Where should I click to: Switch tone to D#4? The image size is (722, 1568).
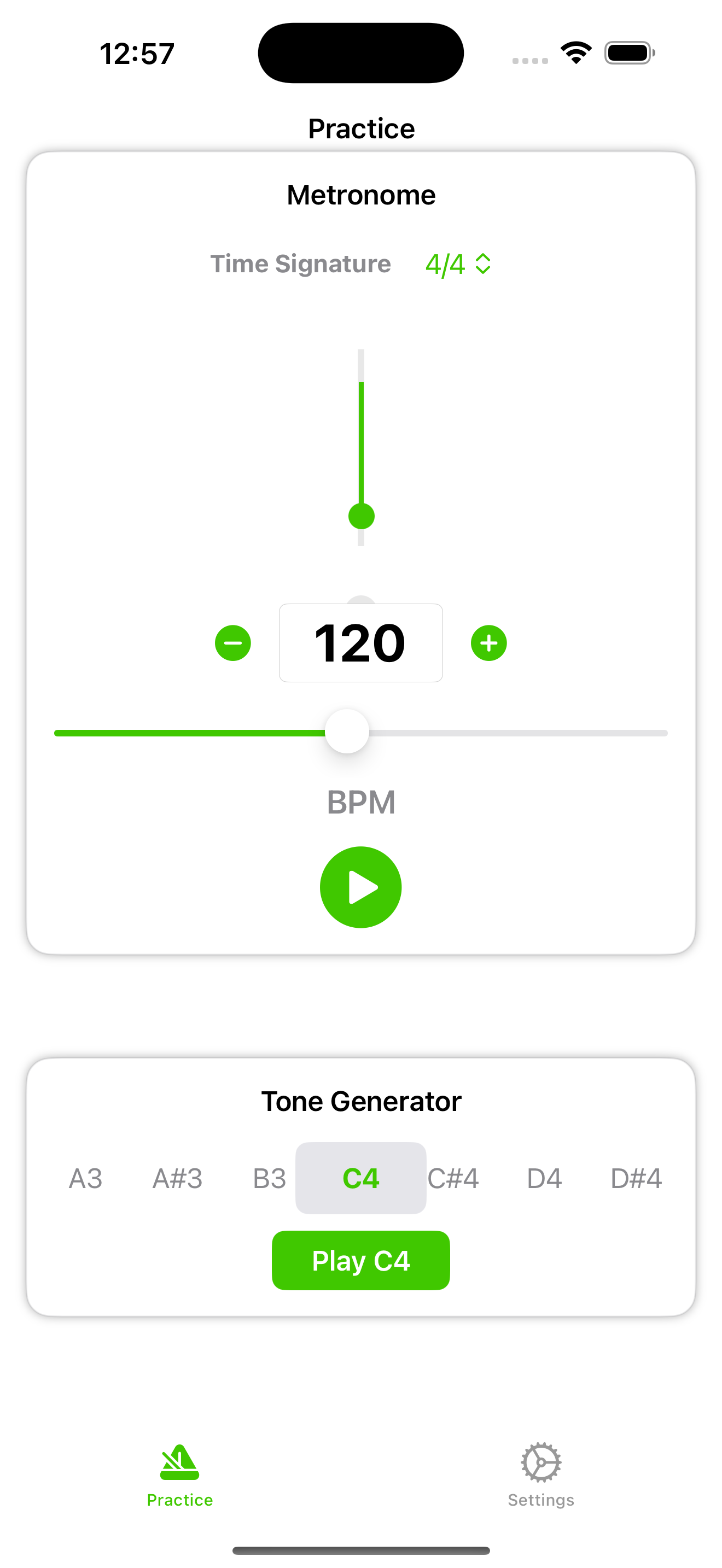point(636,1178)
